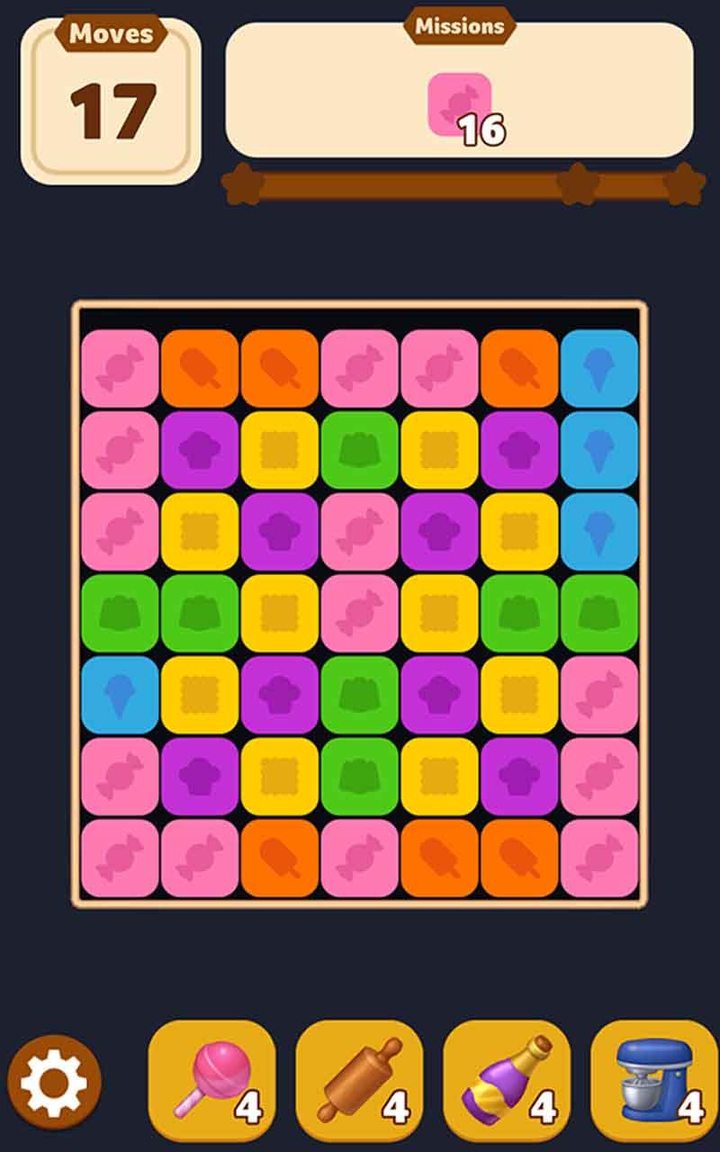Screen dimensions: 720x1152
Task: Select the lollipop booster
Action: coord(211,1082)
